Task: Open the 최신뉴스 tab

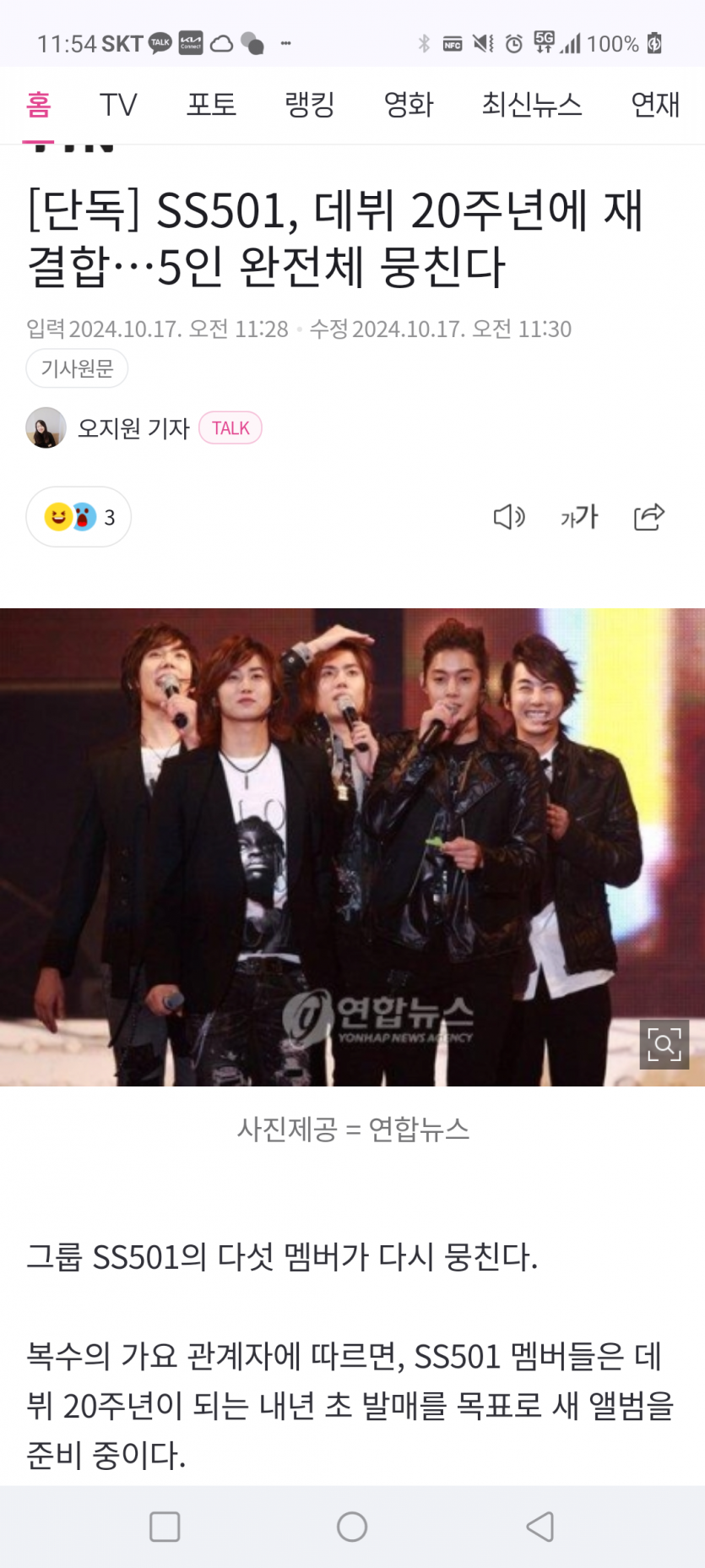Action: (532, 105)
